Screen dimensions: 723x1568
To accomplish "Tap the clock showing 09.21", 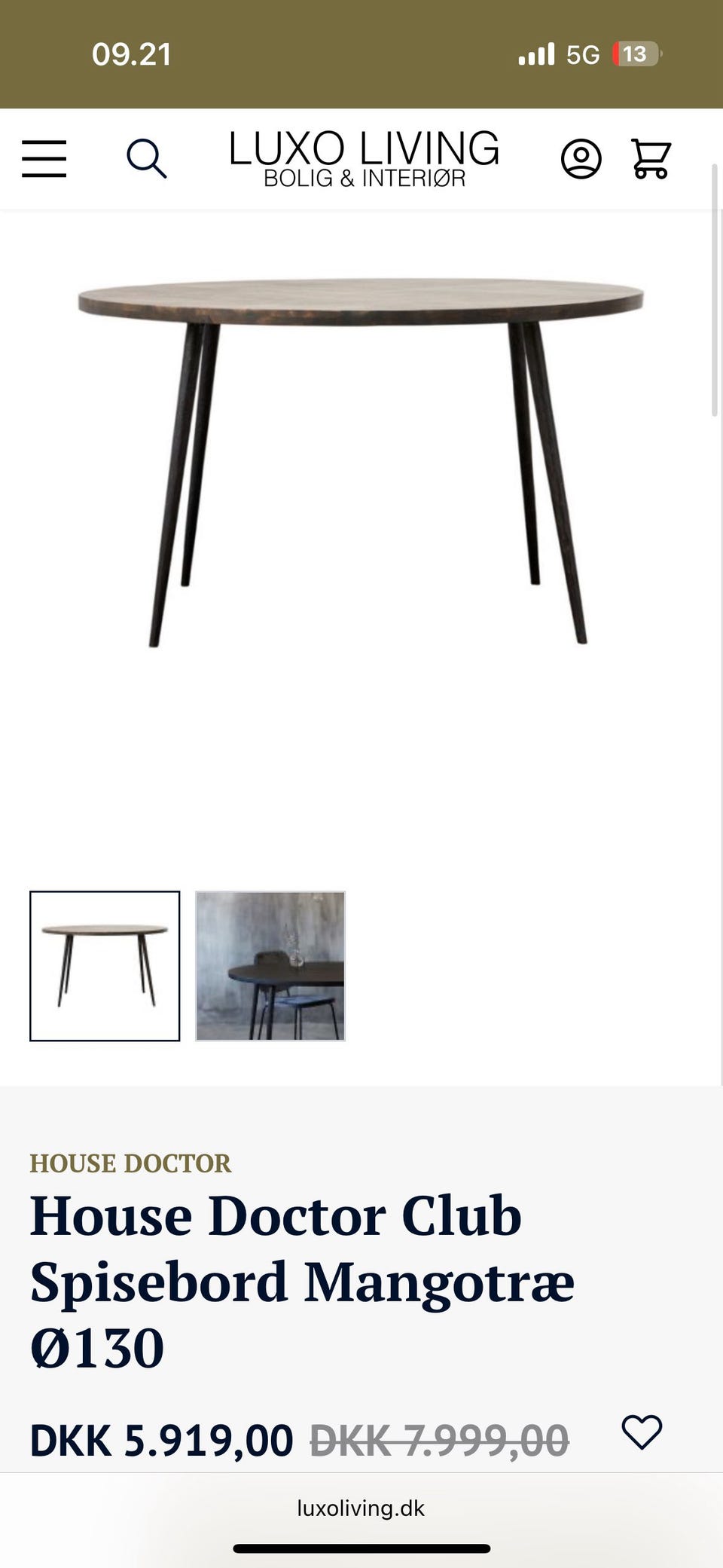I will coord(132,53).
